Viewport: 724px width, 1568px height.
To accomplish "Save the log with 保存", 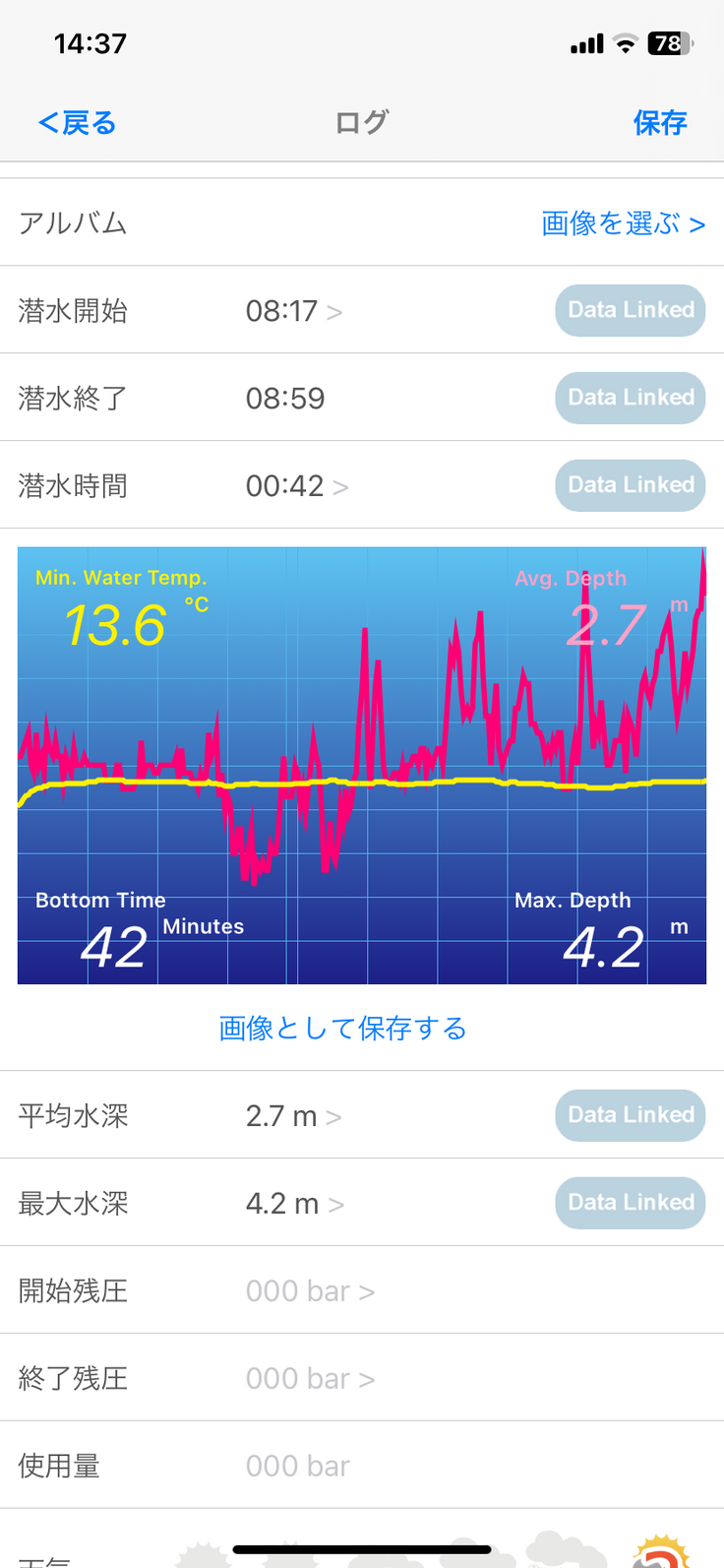I will tap(659, 123).
